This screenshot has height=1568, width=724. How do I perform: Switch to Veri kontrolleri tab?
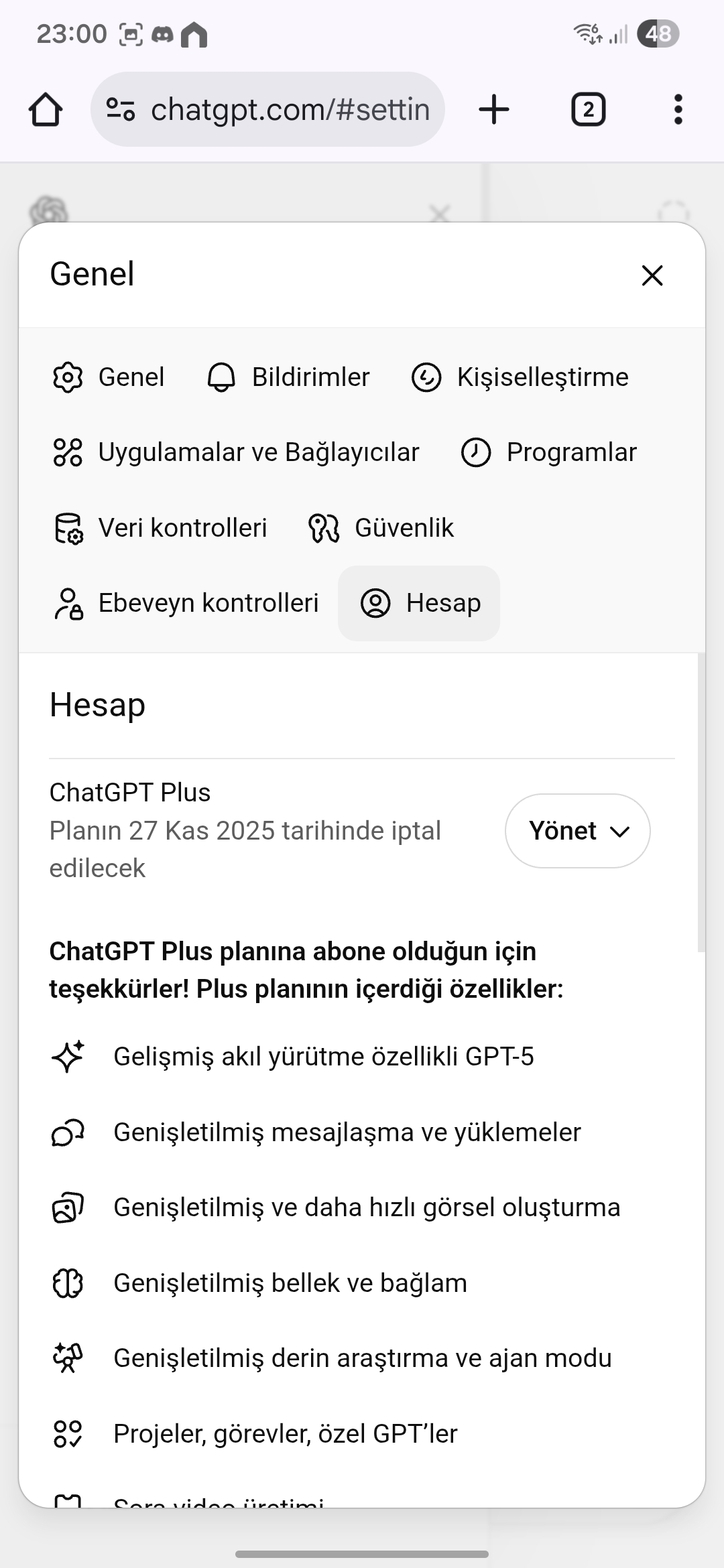160,528
